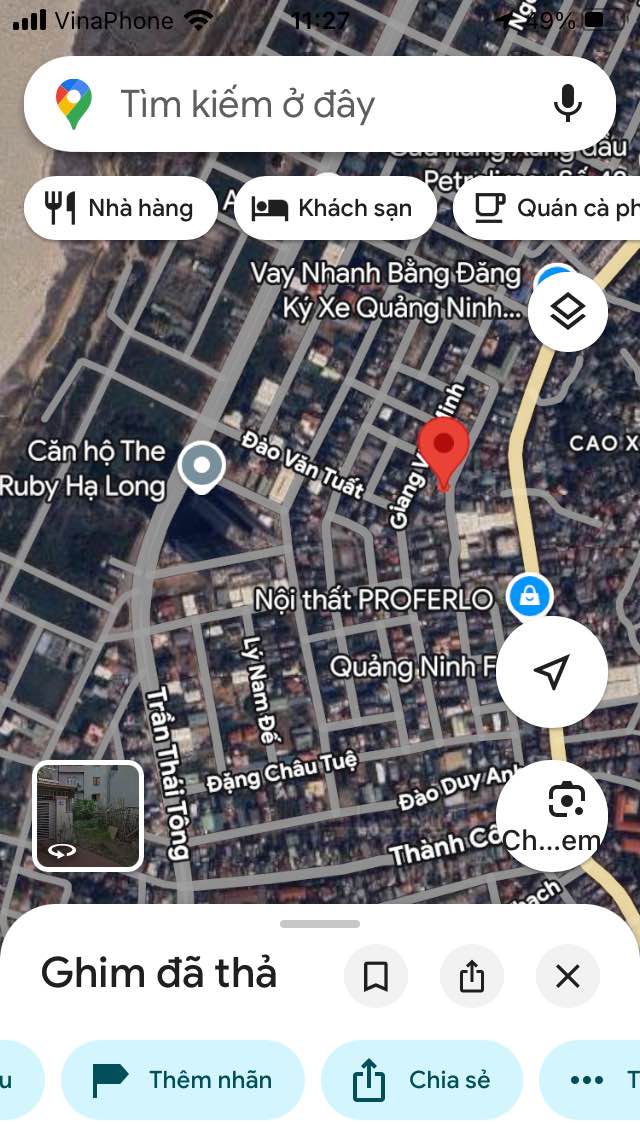The width and height of the screenshot is (640, 1136).
Task: Open the camera lens button
Action: pos(552,815)
